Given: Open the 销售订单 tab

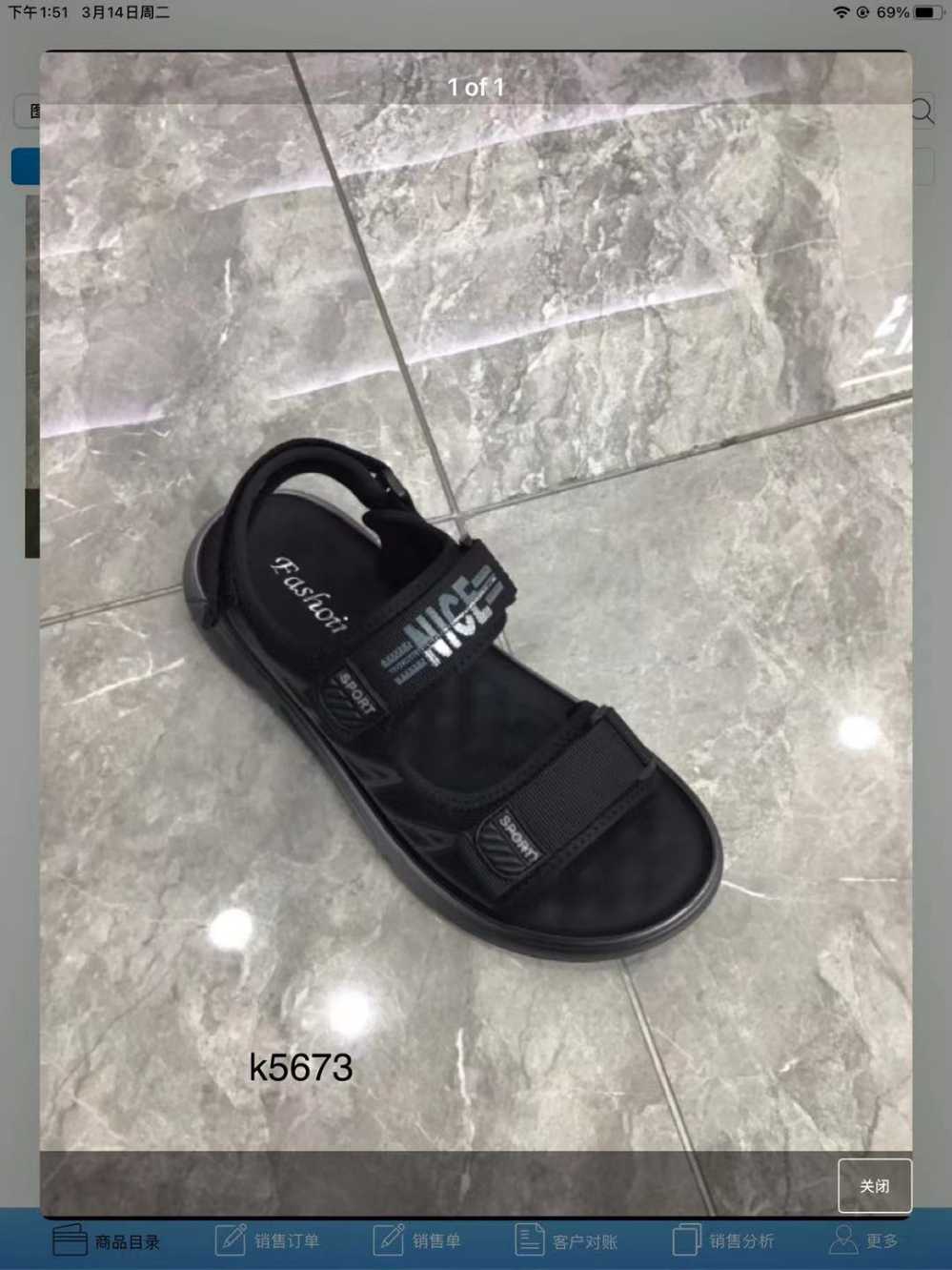Looking at the screenshot, I should click(268, 1240).
